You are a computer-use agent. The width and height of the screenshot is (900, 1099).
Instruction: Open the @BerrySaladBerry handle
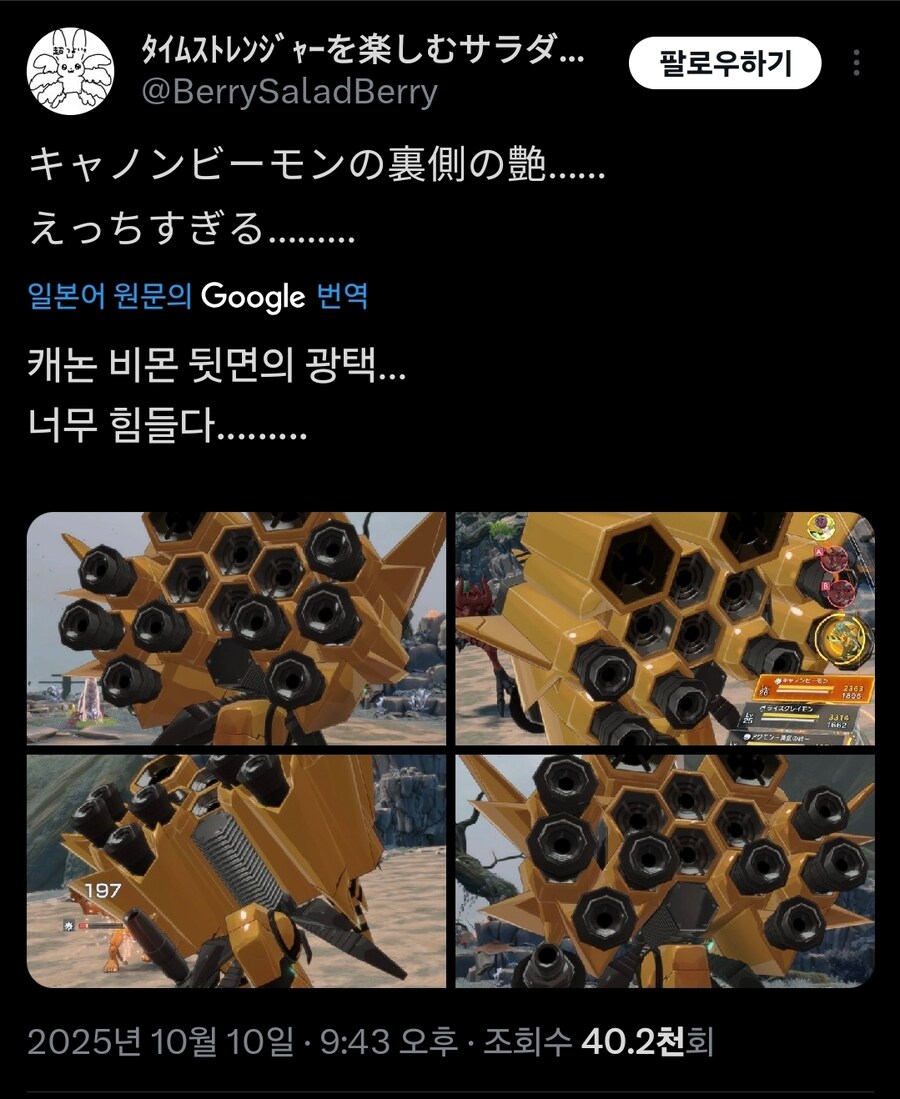coord(290,92)
